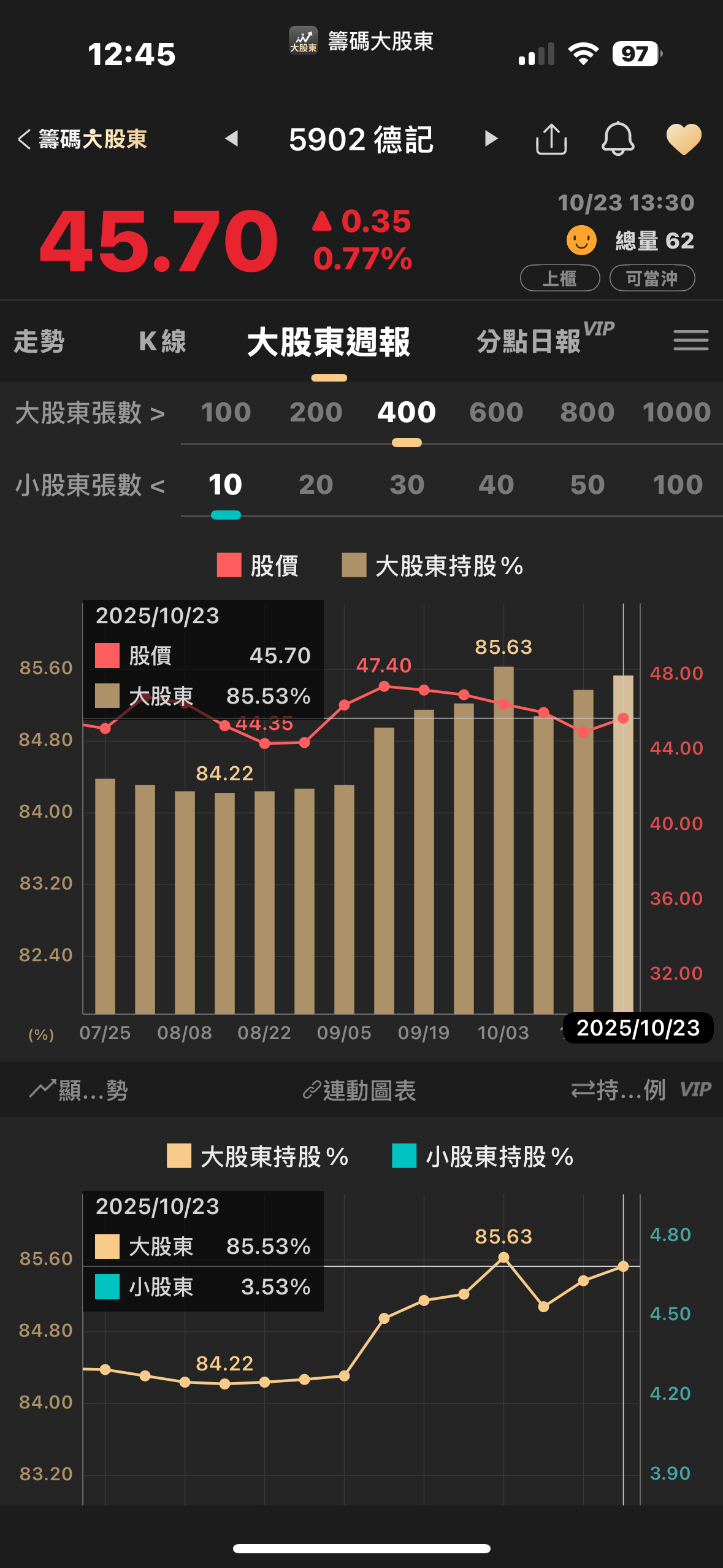The width and height of the screenshot is (723, 1568).
Task: Set 大股東張數 threshold to 600
Action: pos(496,412)
